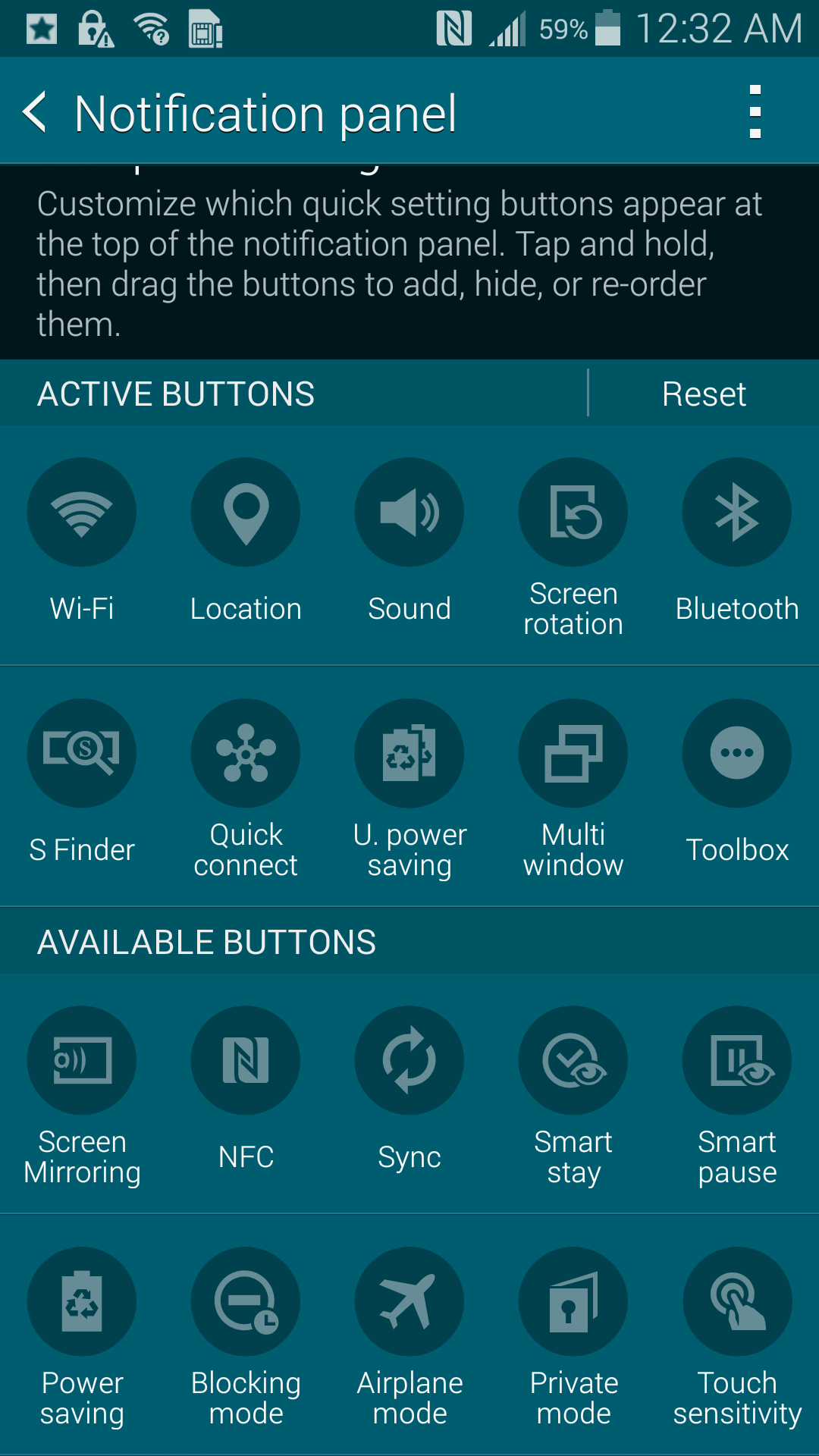Screen dimensions: 819x1456
Task: Select the Quick connect icon
Action: [x=246, y=753]
